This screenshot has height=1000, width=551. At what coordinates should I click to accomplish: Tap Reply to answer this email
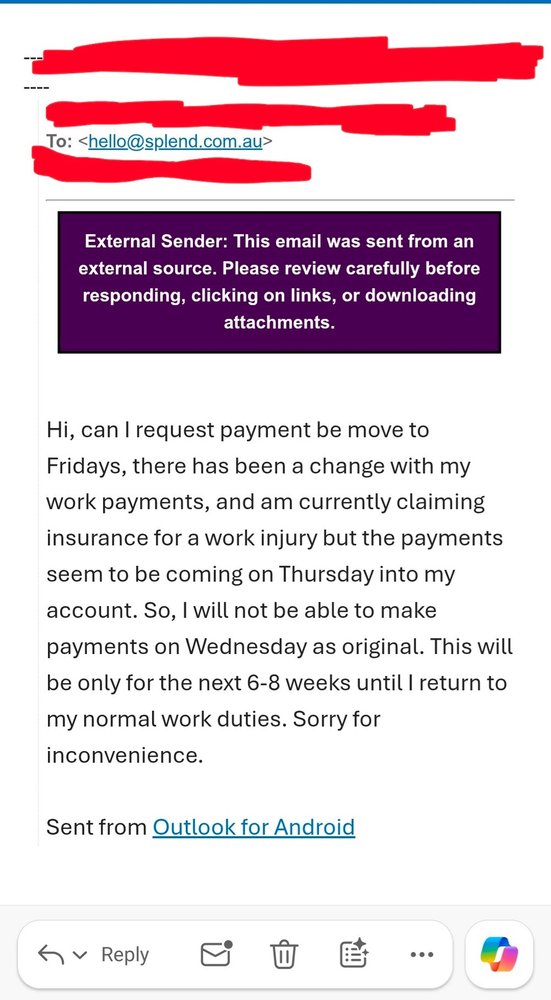pyautogui.click(x=125, y=955)
